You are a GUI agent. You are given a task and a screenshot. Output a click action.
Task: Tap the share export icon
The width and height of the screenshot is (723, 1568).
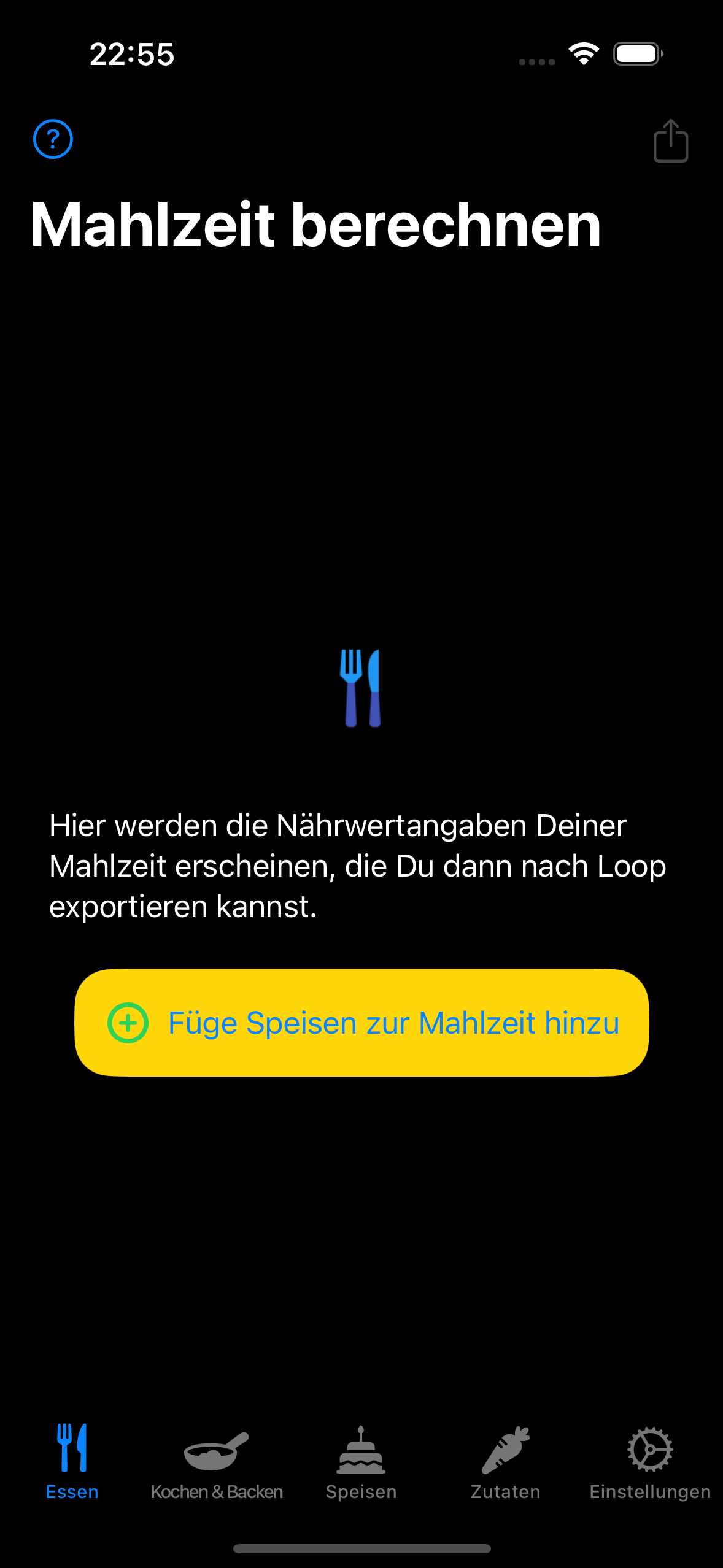pos(671,140)
